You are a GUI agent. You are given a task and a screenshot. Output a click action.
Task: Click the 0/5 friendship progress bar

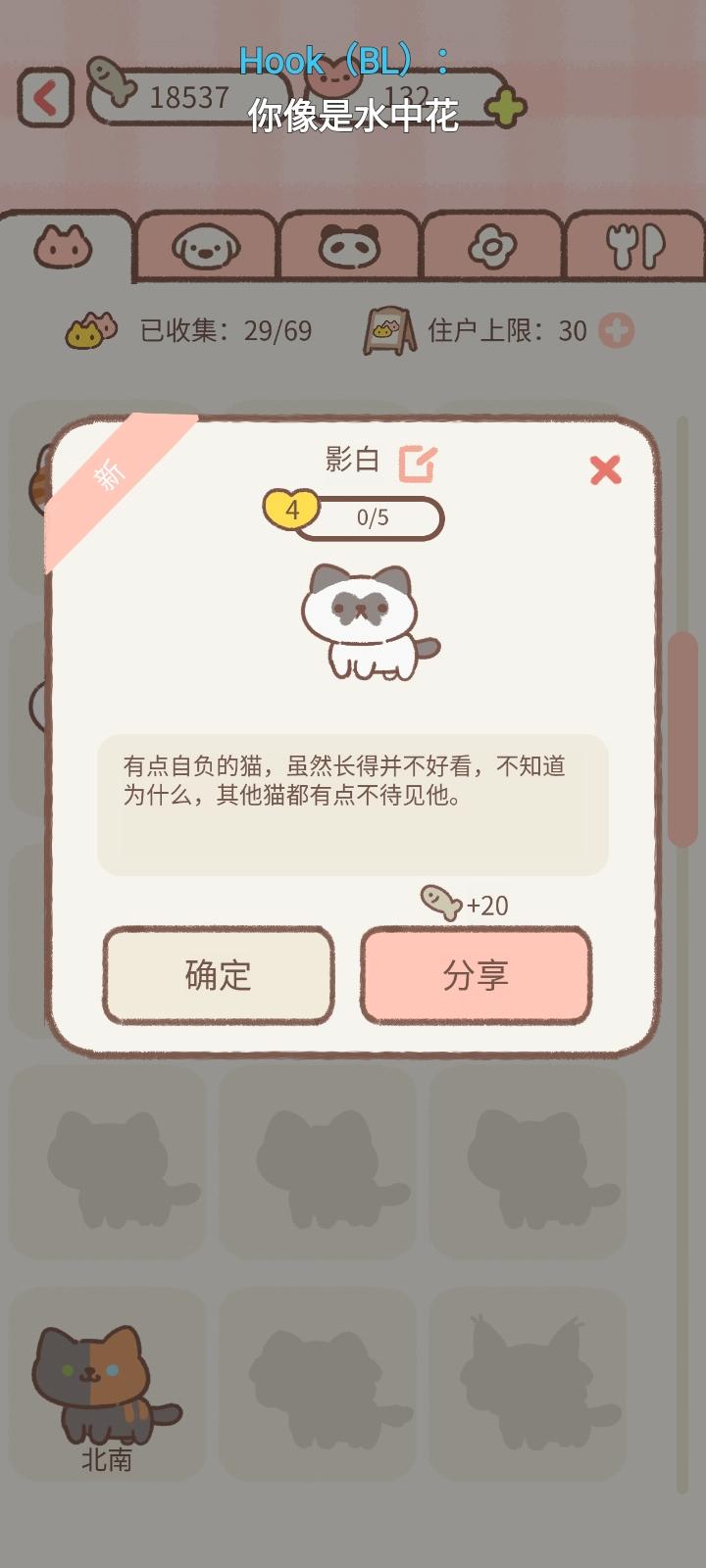(x=373, y=517)
